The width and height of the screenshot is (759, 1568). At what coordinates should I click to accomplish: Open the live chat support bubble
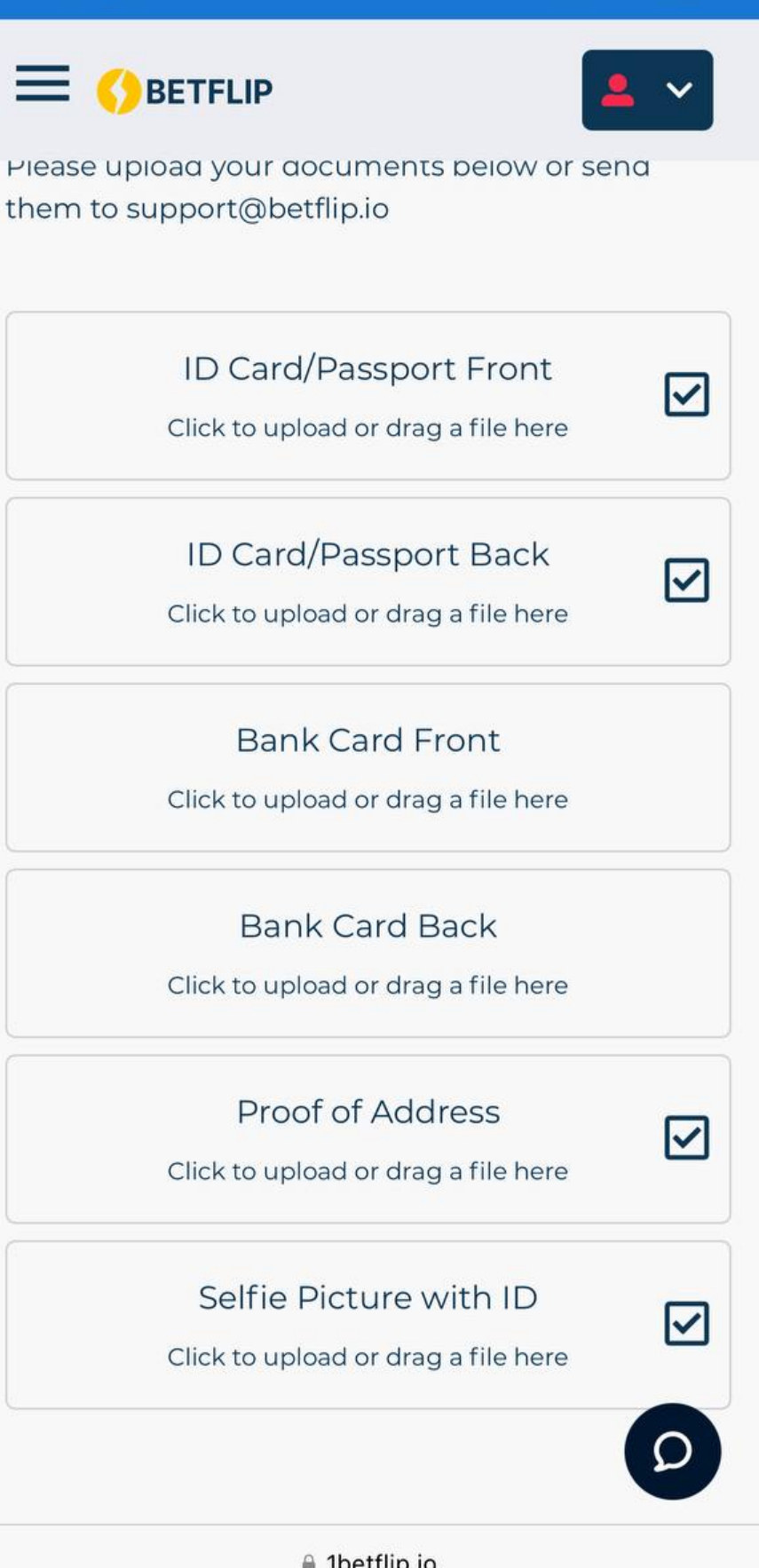672,1451
